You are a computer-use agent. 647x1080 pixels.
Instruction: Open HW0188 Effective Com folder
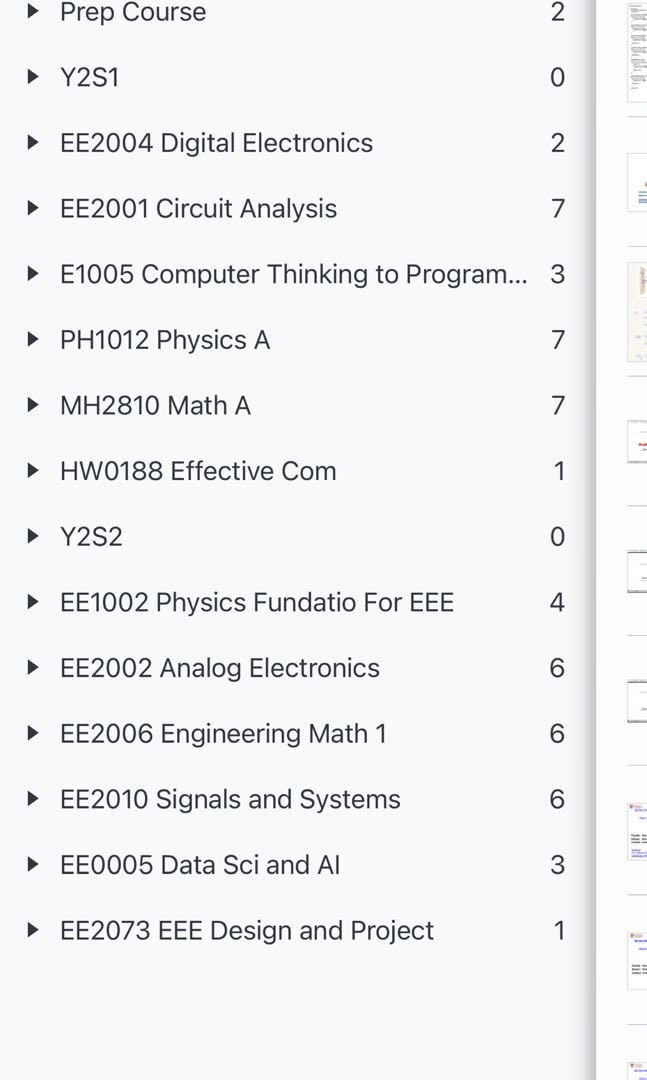198,471
